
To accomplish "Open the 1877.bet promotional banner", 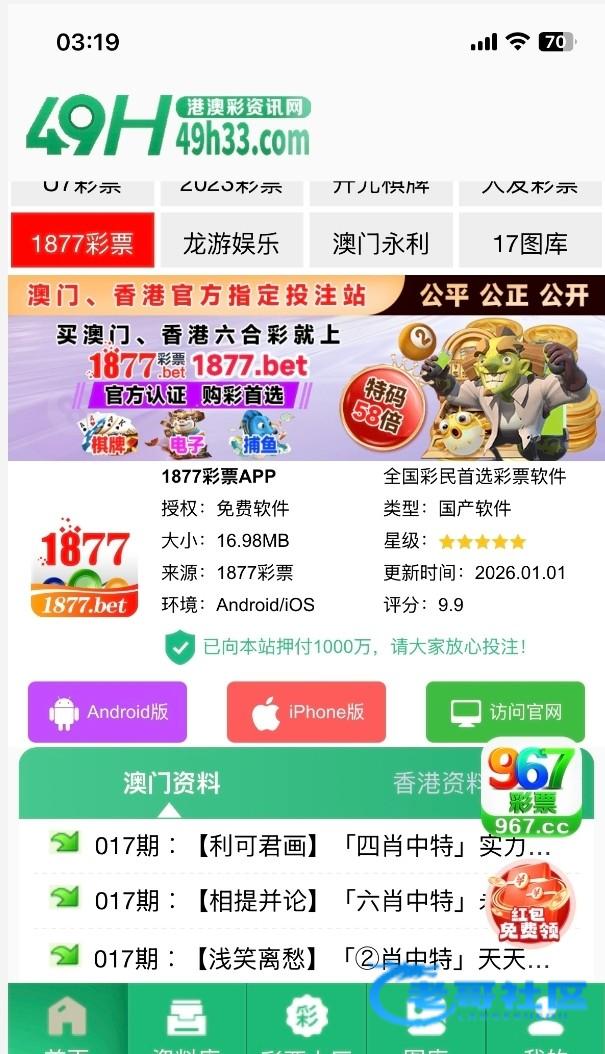I will click(x=306, y=370).
